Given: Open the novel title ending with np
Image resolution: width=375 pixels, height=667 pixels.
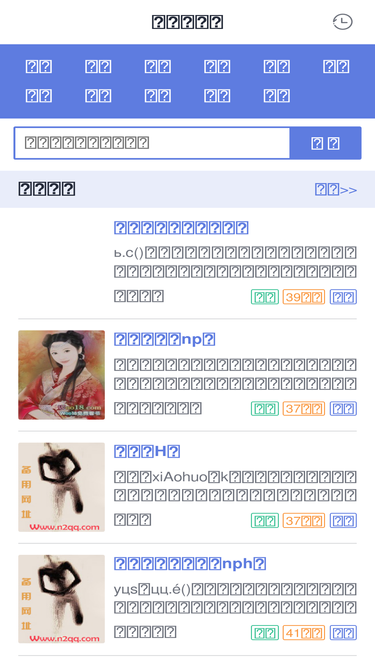Looking at the screenshot, I should (x=165, y=339).
